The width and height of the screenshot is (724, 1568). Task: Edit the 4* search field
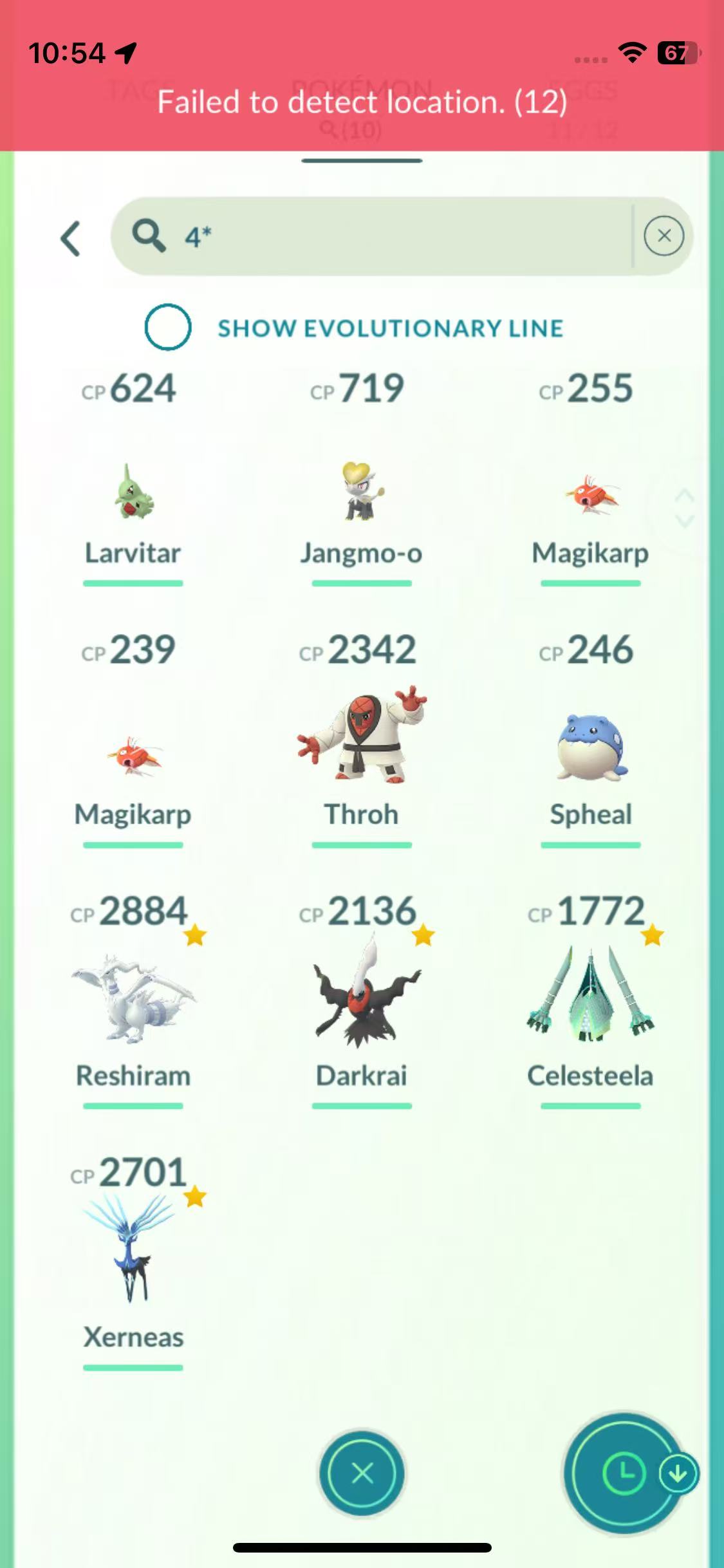click(x=373, y=236)
